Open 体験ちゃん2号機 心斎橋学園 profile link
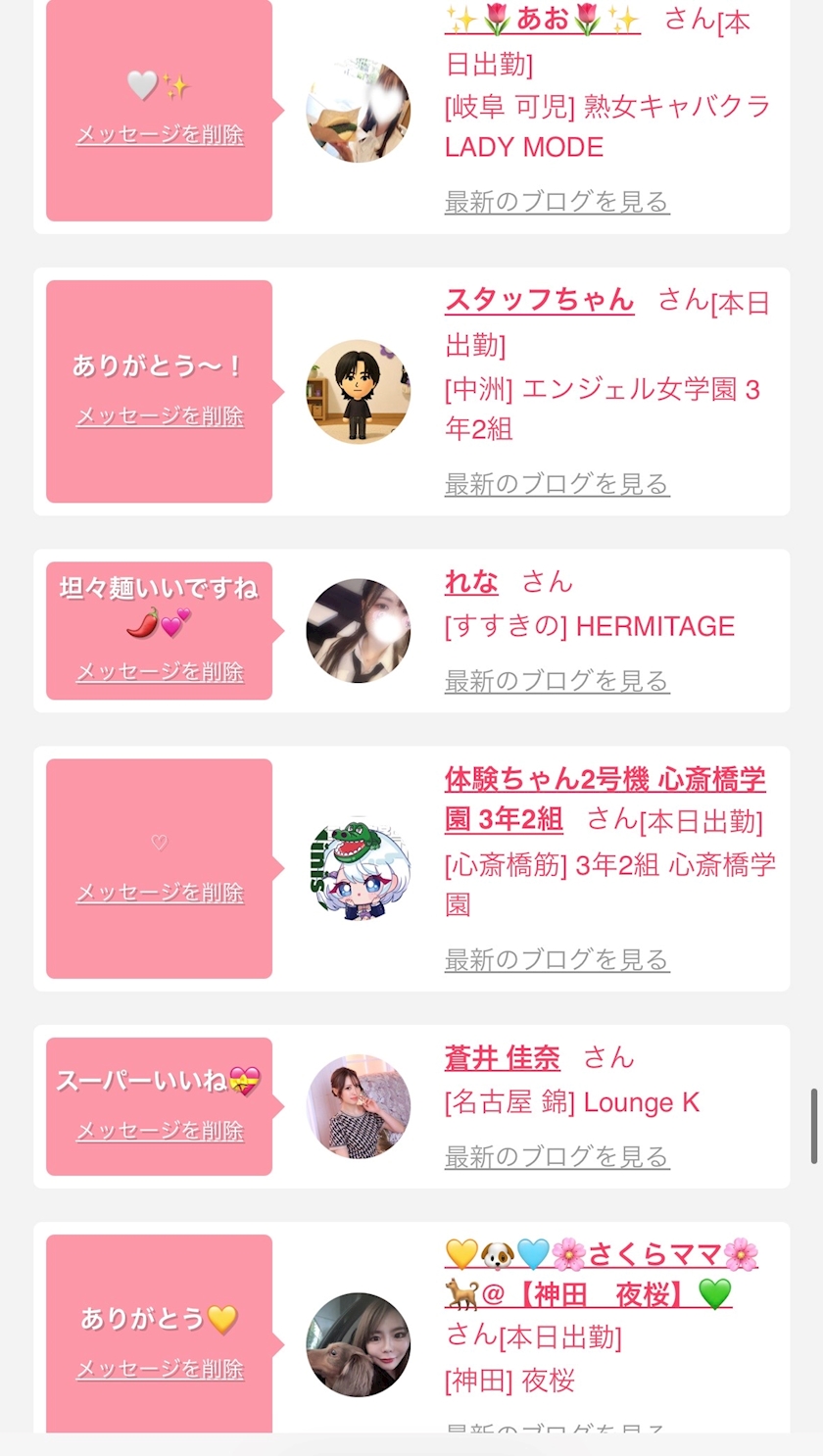Viewport: 823px width, 1456px height. point(605,799)
